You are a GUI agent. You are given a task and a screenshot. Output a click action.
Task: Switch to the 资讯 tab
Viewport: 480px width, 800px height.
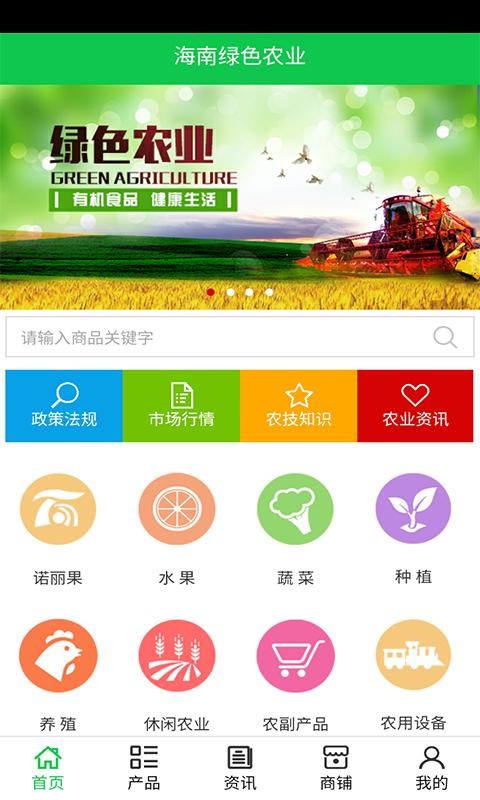240,768
